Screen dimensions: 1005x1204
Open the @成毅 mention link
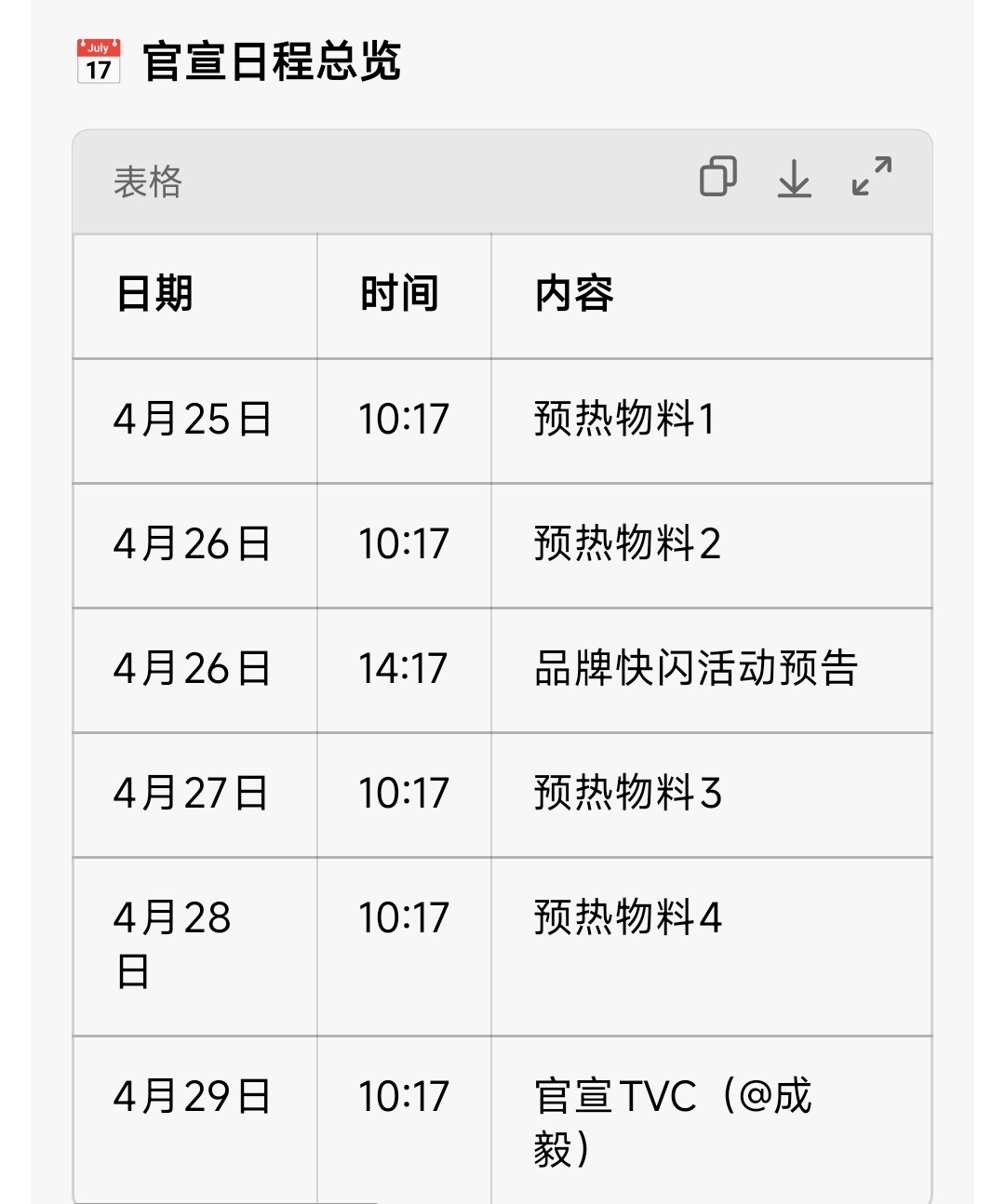point(778,1097)
